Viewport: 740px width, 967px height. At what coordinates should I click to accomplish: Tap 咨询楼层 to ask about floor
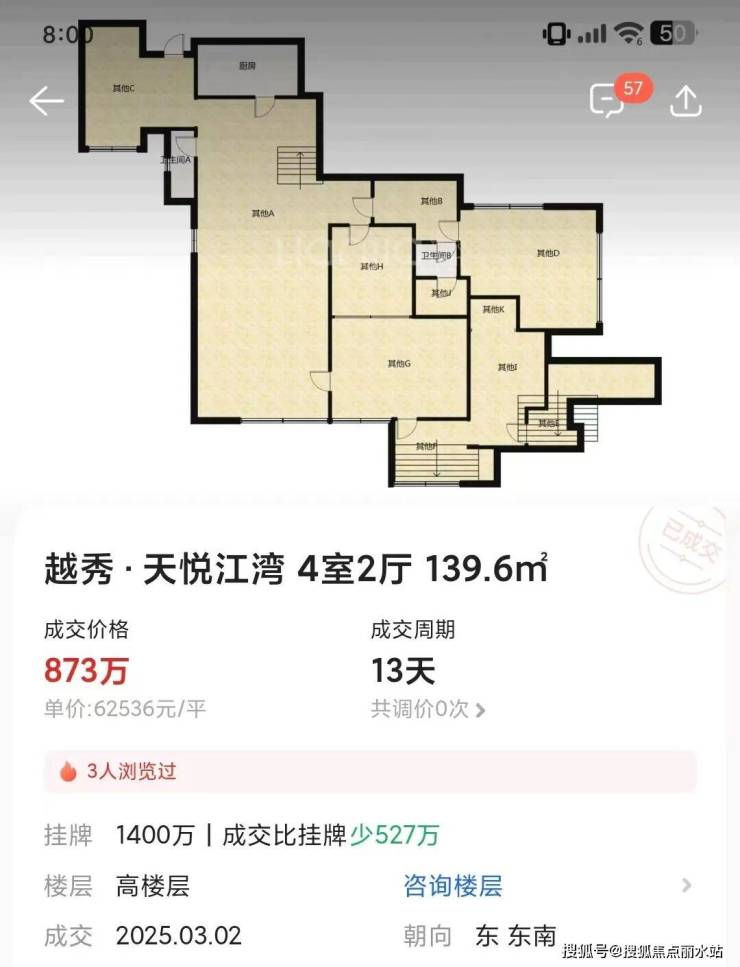click(x=452, y=885)
